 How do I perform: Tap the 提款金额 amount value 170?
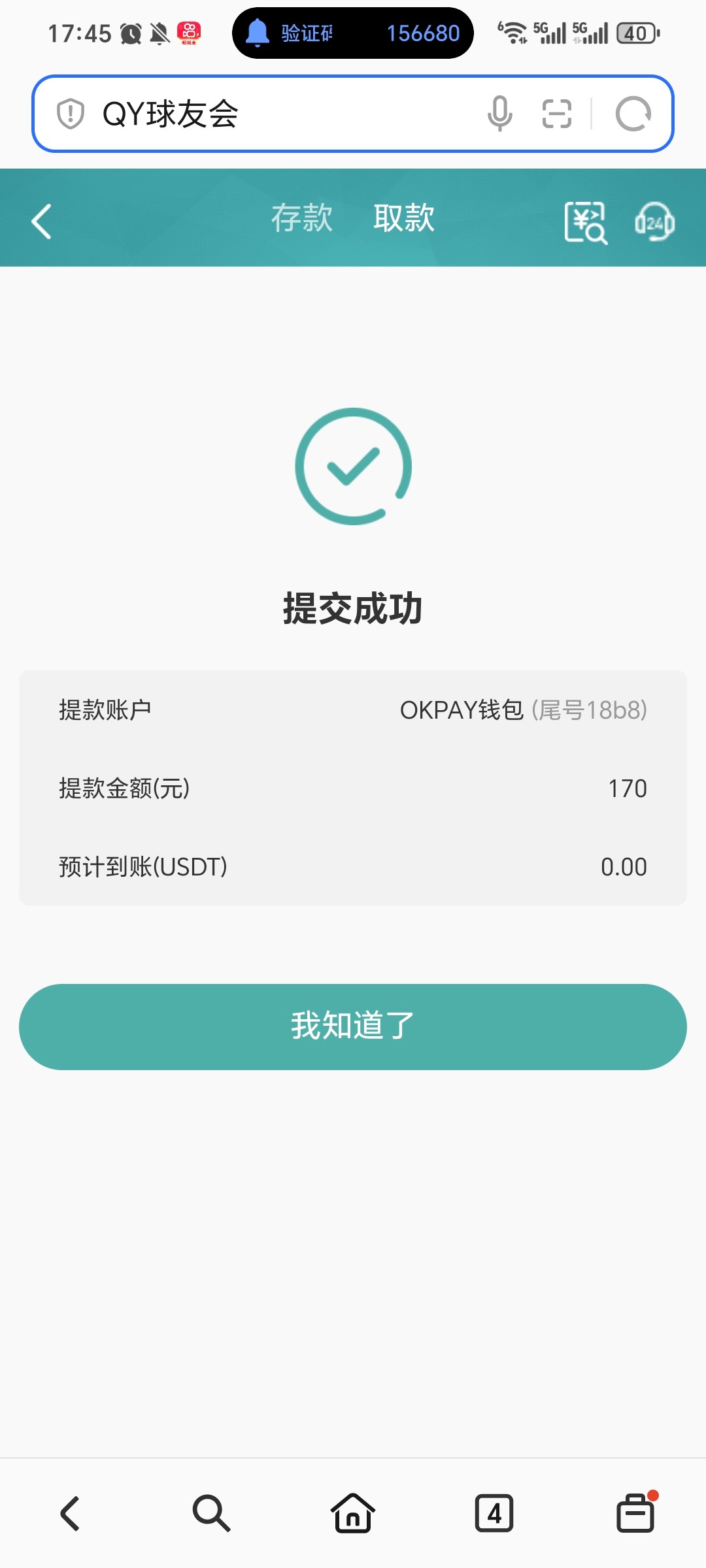[626, 788]
